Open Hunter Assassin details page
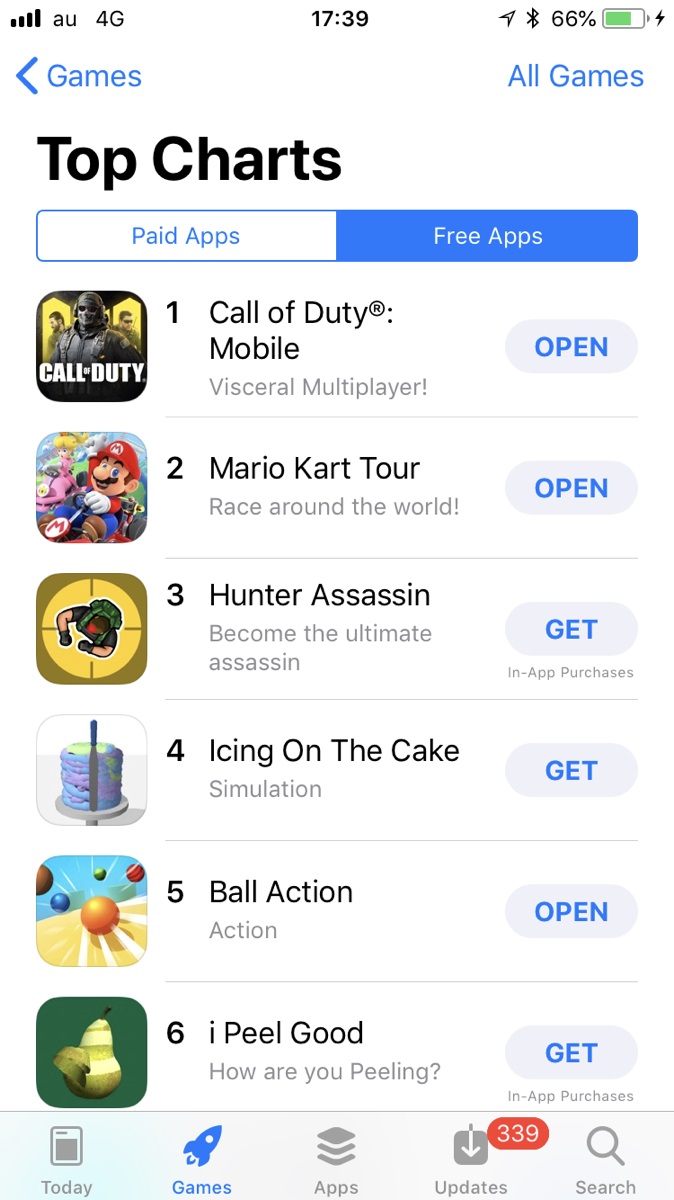674x1200 pixels. pos(319,595)
